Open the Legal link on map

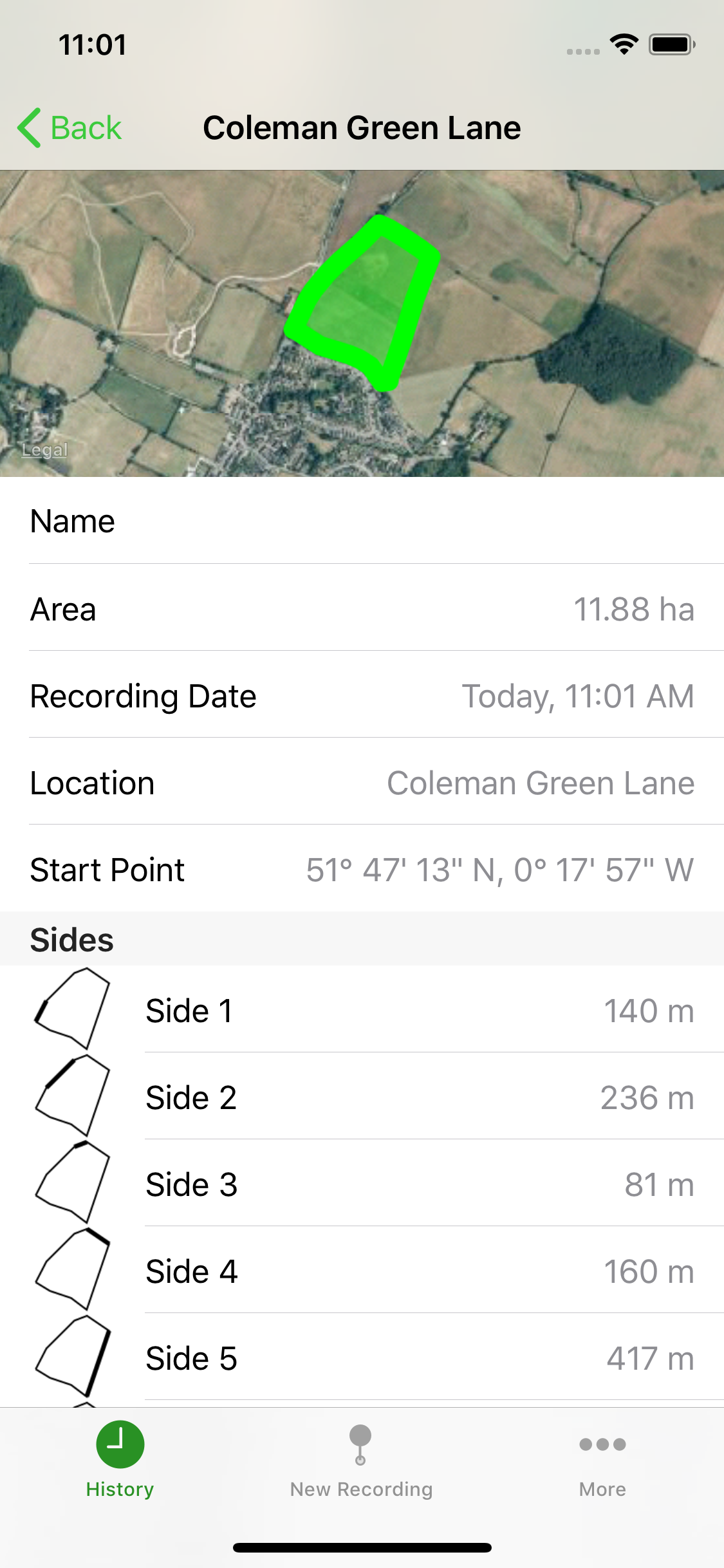[x=44, y=450]
